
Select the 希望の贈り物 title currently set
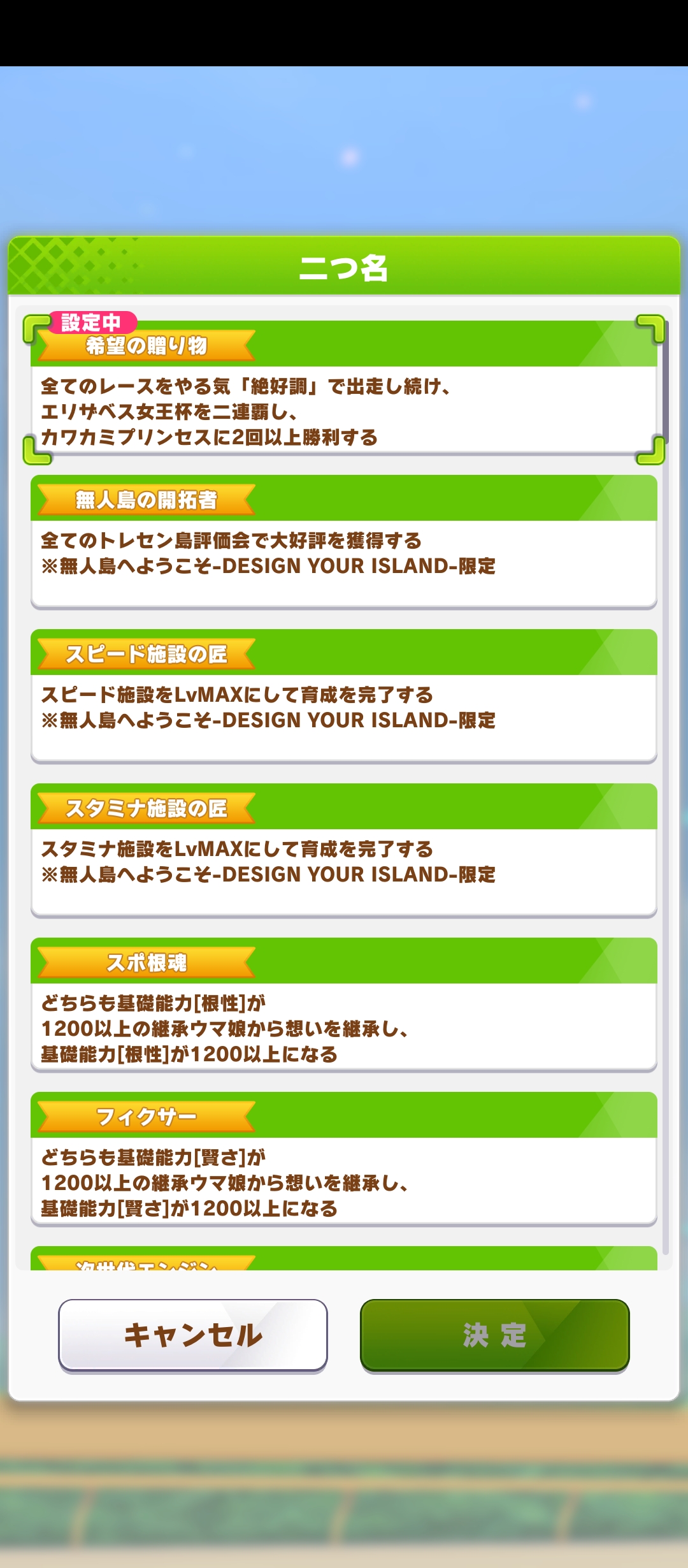pyautogui.click(x=344, y=388)
